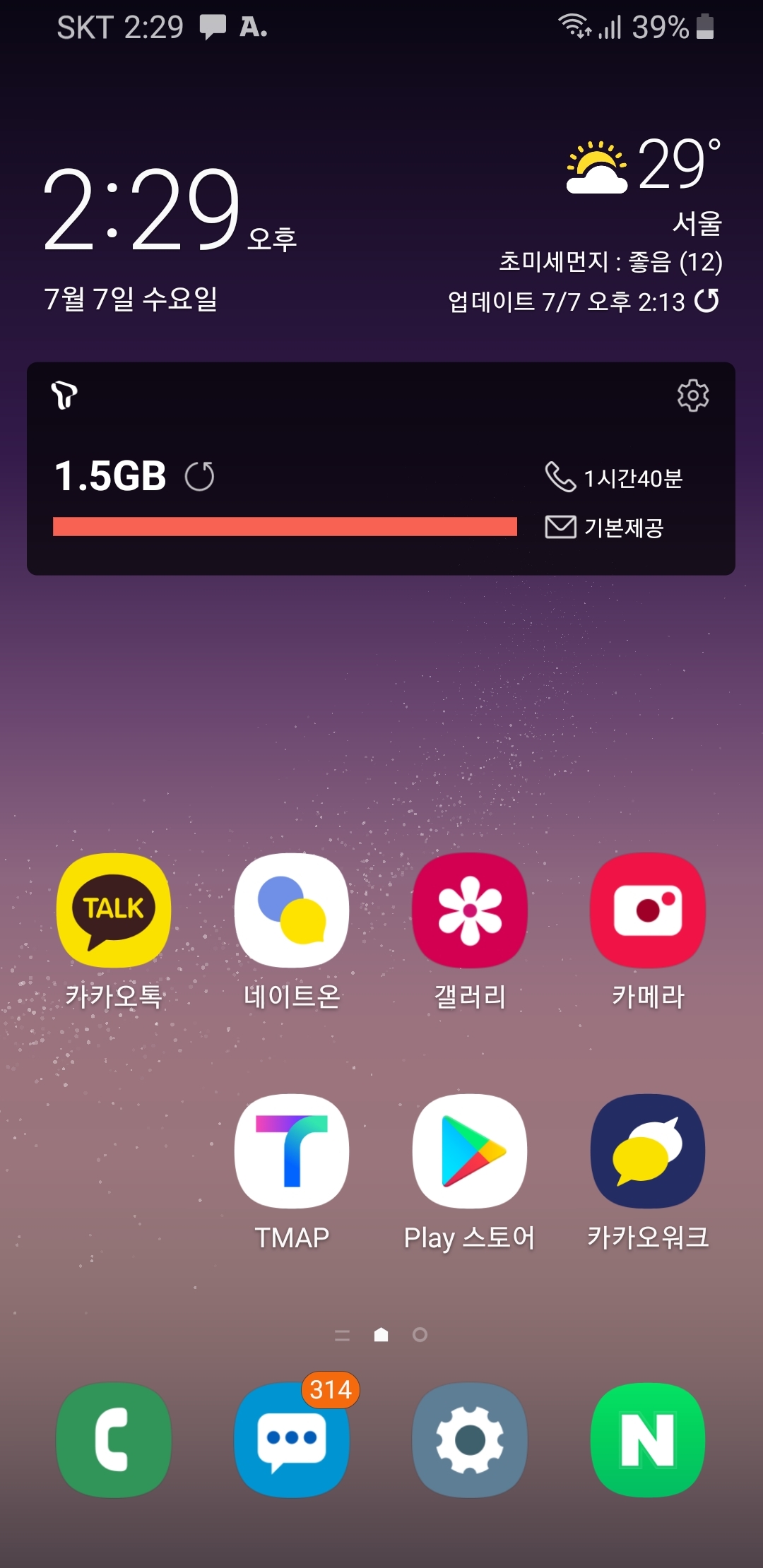Check remaining call time 1시간40분
Image resolution: width=763 pixels, height=1568 pixels.
[x=613, y=478]
